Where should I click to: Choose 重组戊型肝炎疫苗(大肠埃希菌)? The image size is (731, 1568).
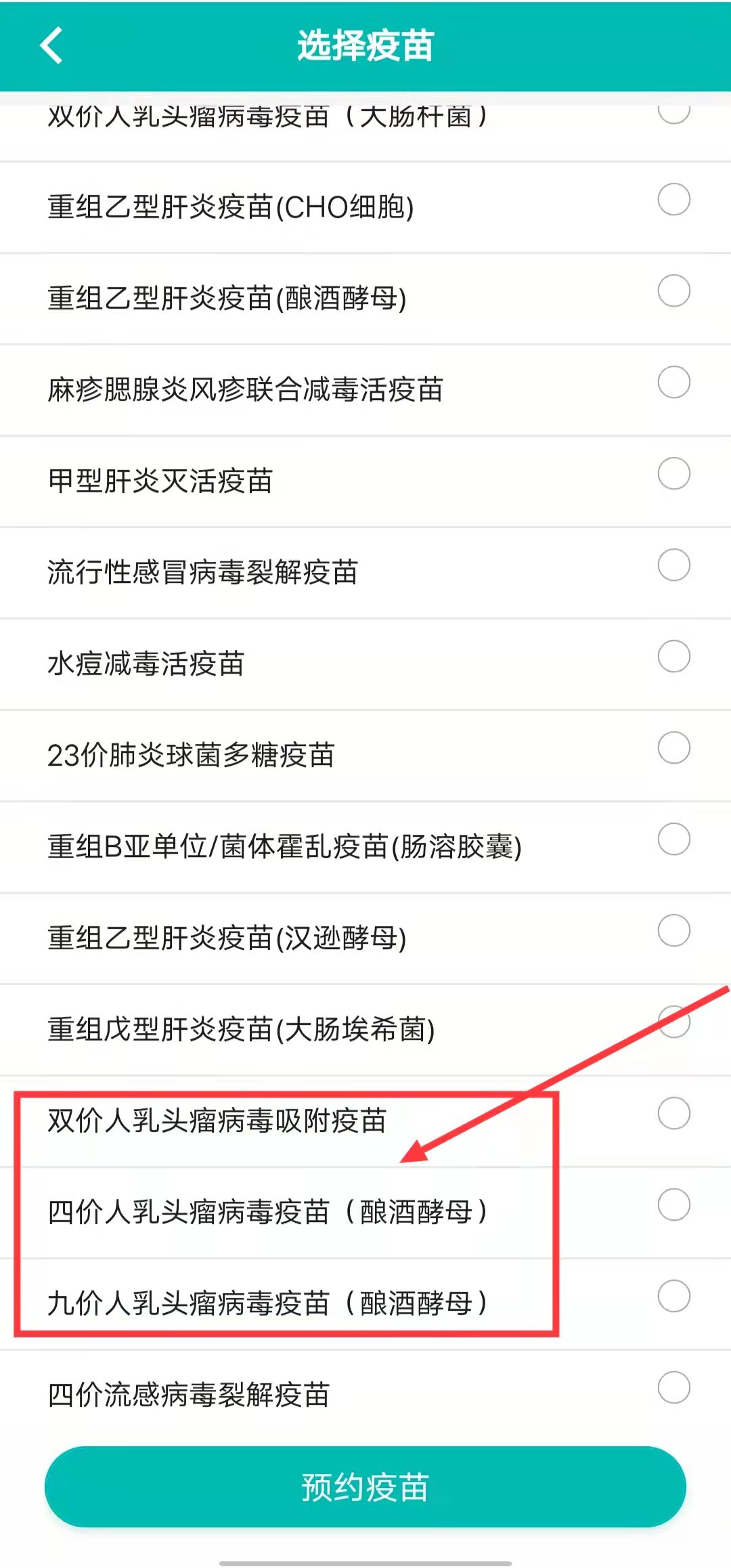(x=673, y=1022)
